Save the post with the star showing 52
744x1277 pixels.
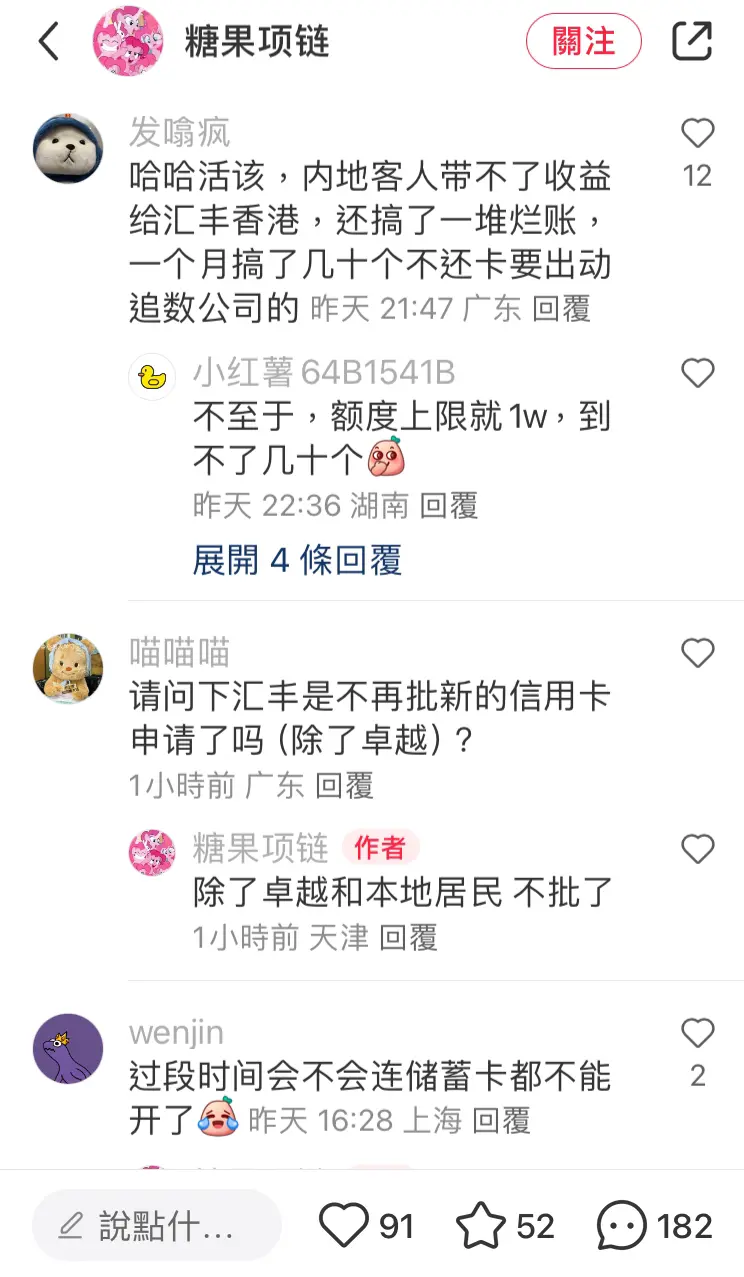pos(481,1225)
